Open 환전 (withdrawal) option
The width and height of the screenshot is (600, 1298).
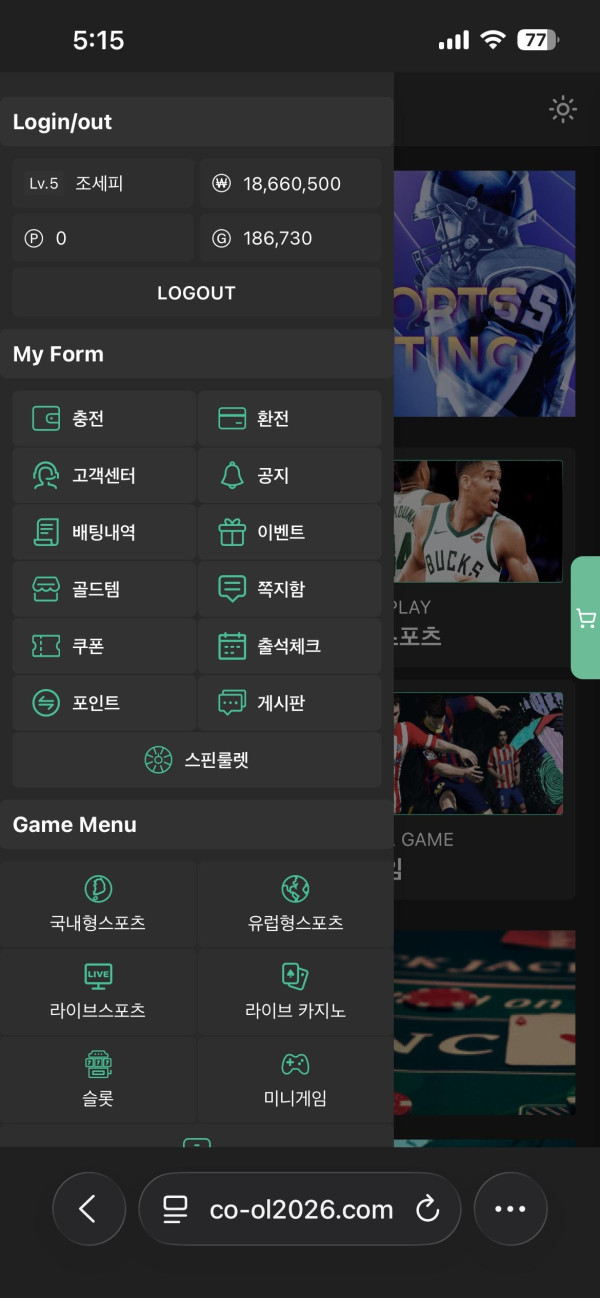click(289, 419)
